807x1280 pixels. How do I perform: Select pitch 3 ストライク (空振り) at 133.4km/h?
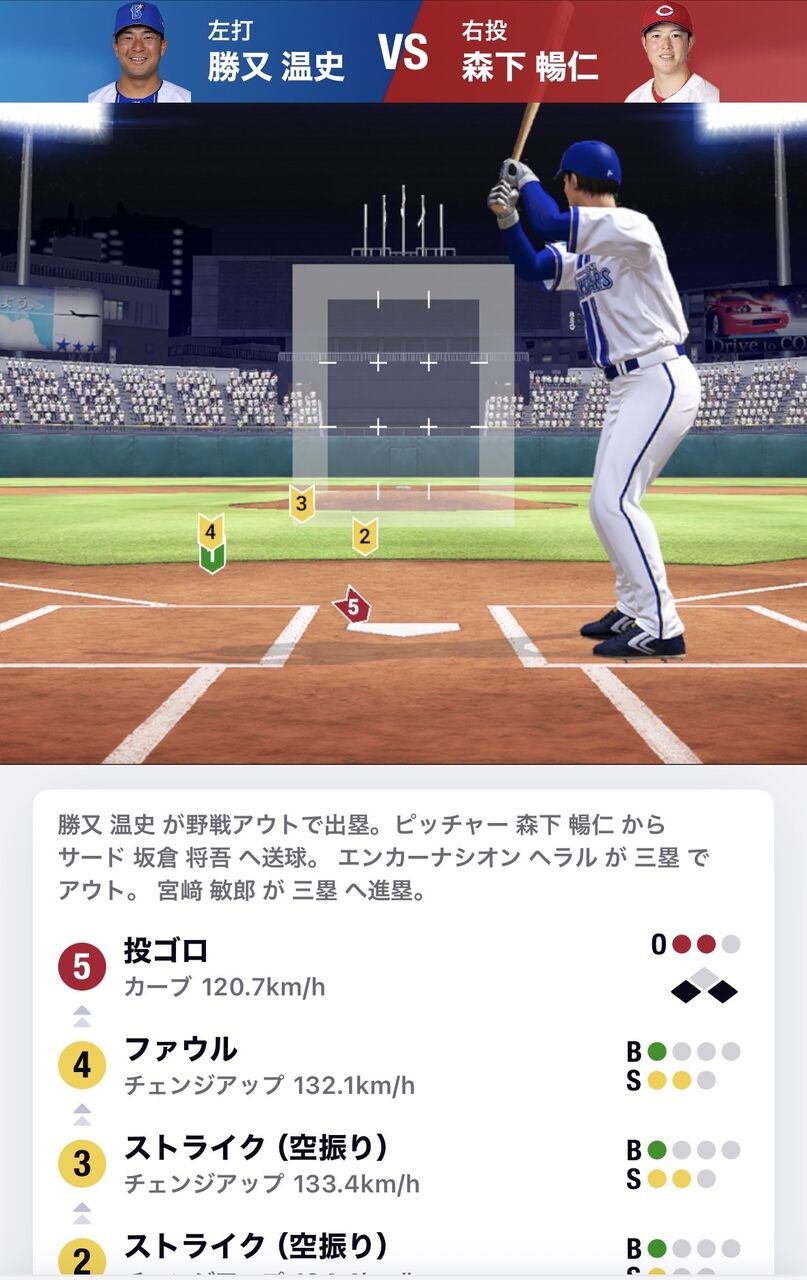tap(403, 1165)
